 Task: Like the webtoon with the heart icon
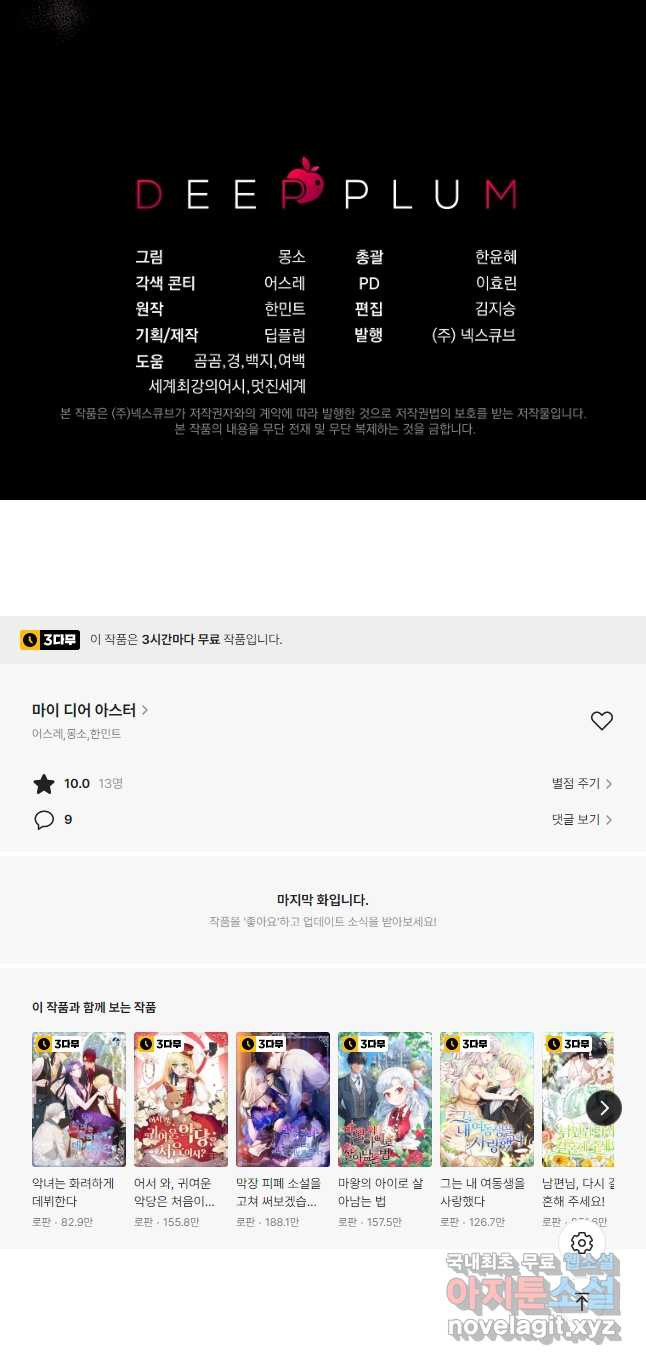coord(601,721)
